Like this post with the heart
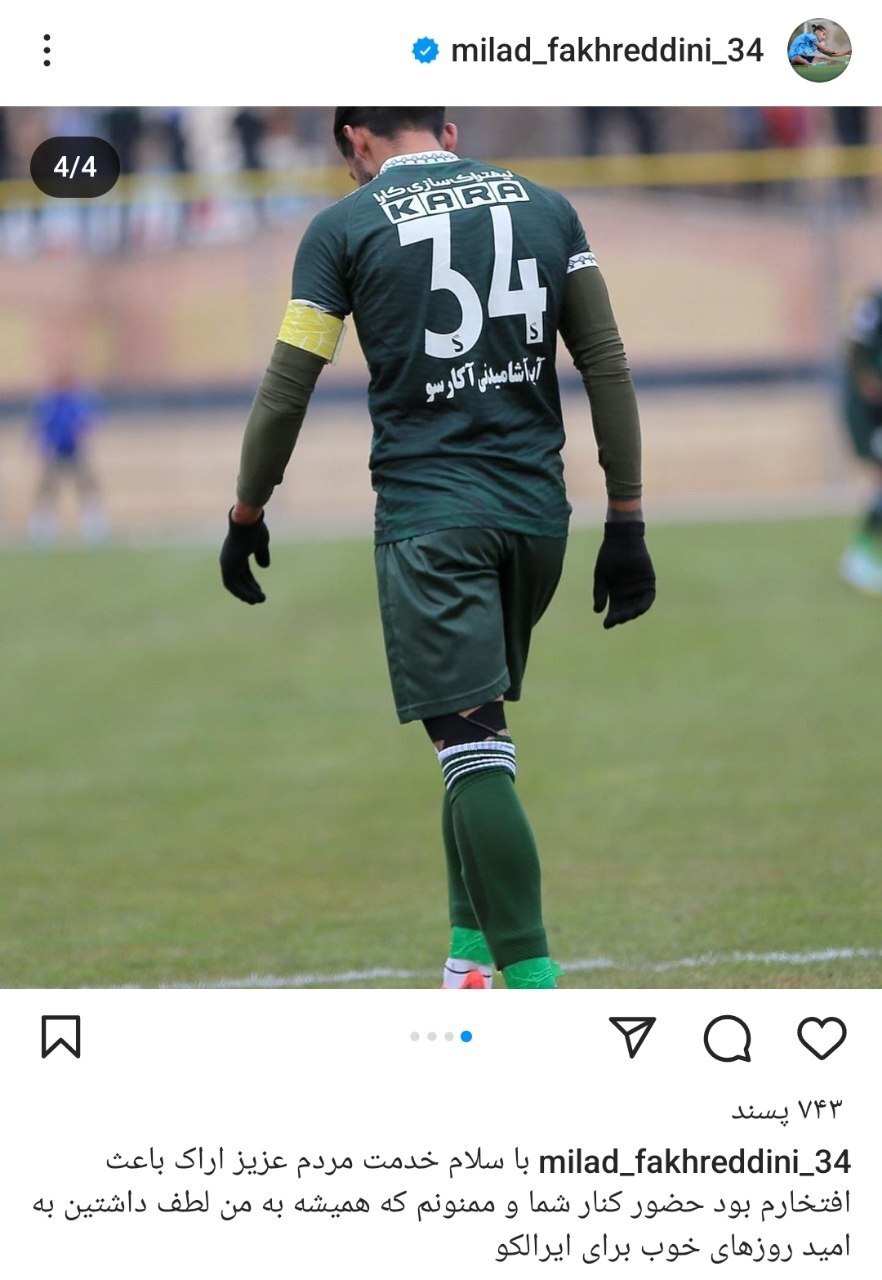The image size is (882, 1280). [821, 1038]
